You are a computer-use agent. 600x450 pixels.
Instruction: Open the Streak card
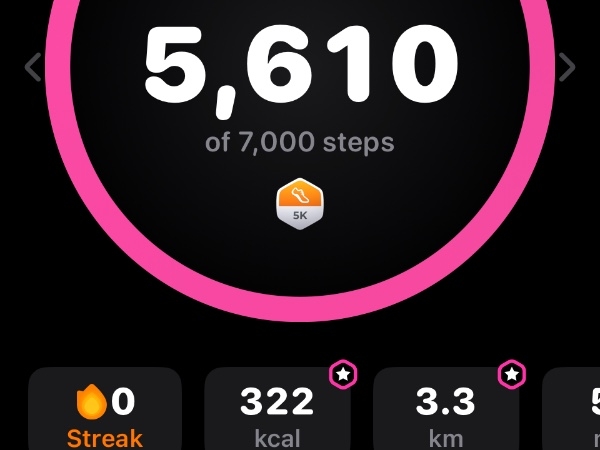pyautogui.click(x=105, y=410)
